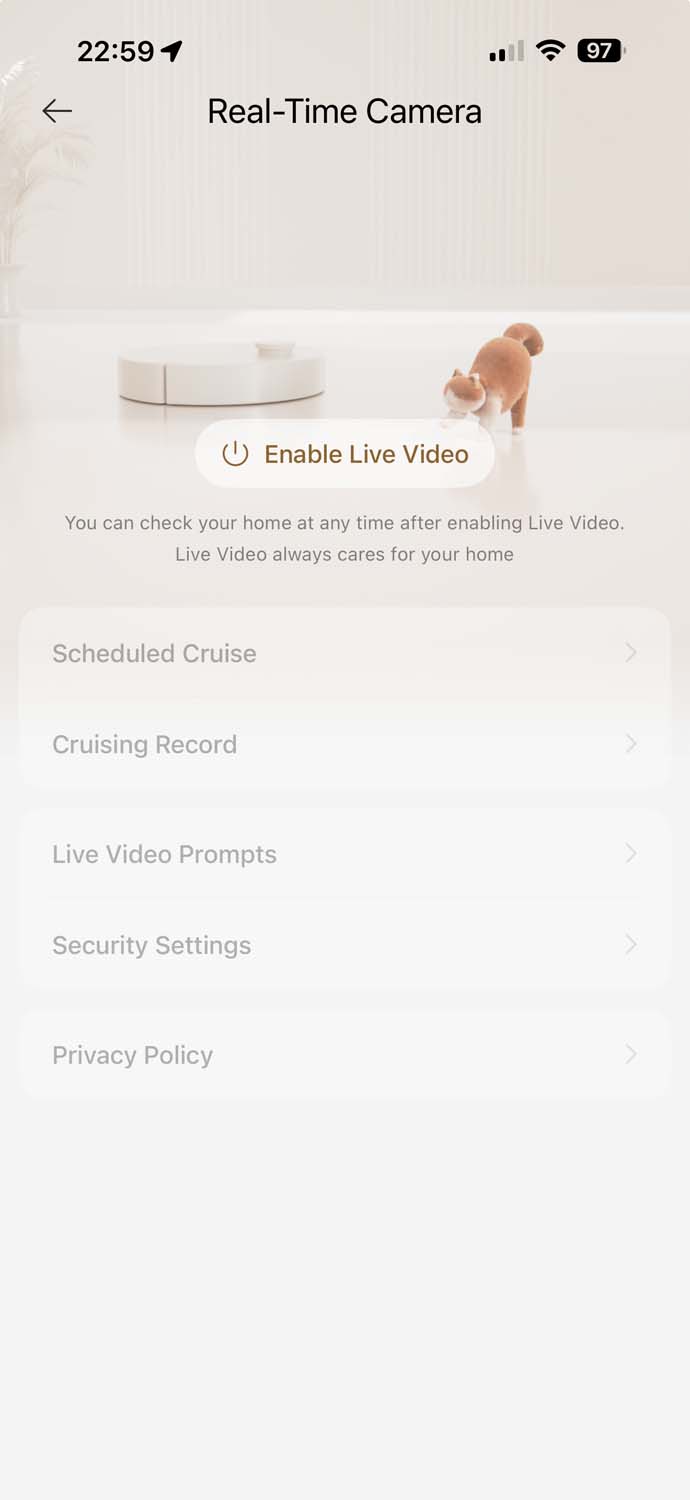The height and width of the screenshot is (1500, 690).
Task: Open Live Video Prompts
Action: pyautogui.click(x=345, y=854)
